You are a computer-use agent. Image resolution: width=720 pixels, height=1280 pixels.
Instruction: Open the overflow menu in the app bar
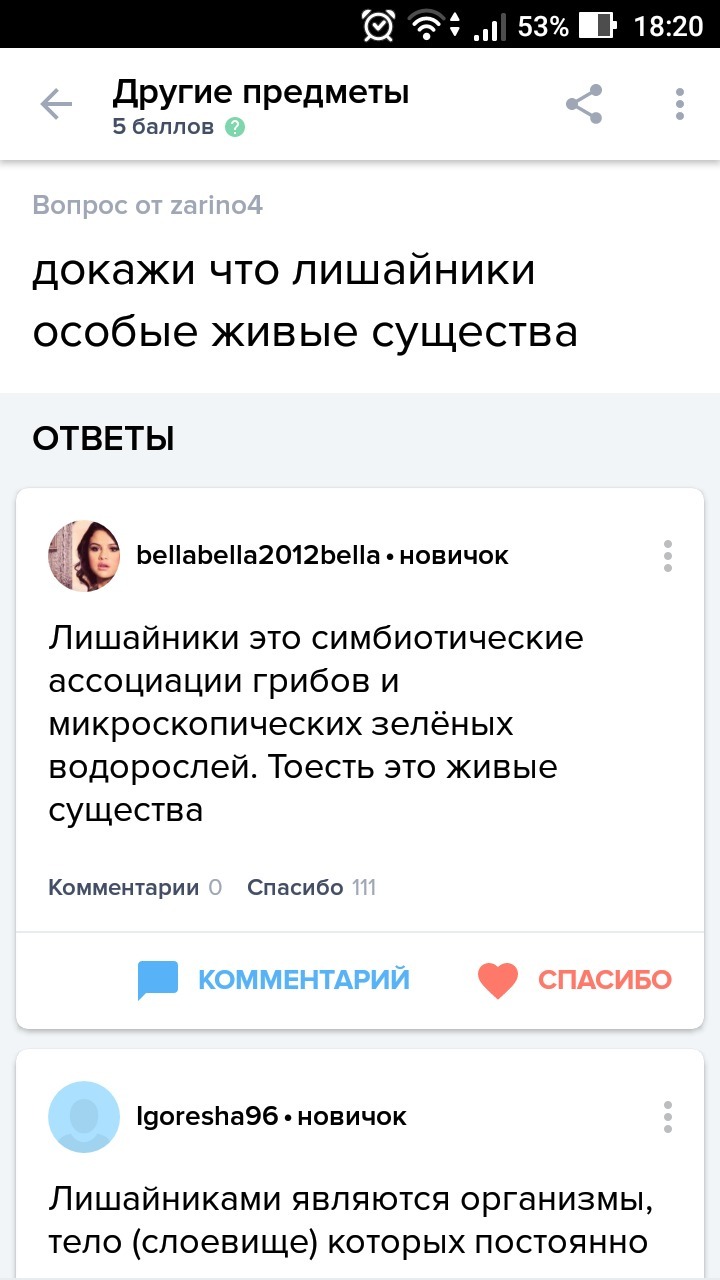680,104
